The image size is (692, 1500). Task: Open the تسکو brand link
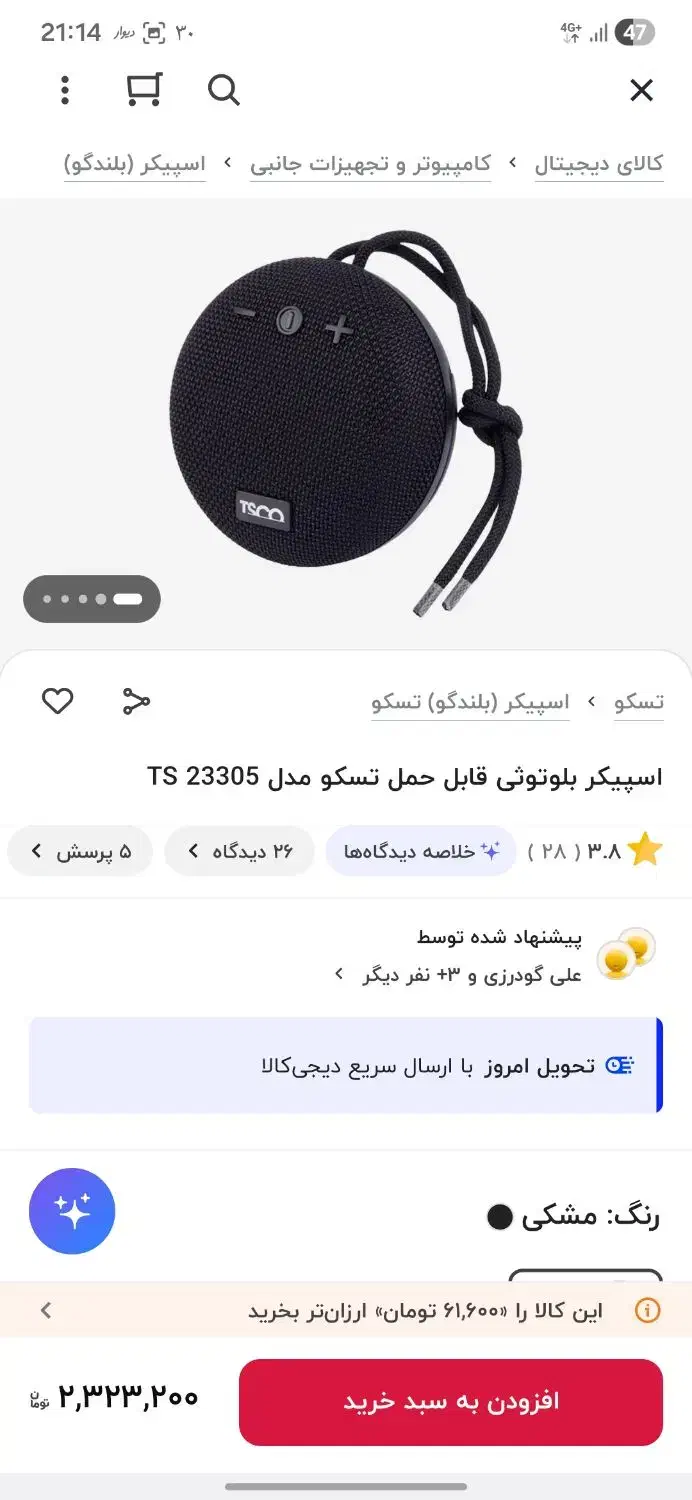point(639,702)
